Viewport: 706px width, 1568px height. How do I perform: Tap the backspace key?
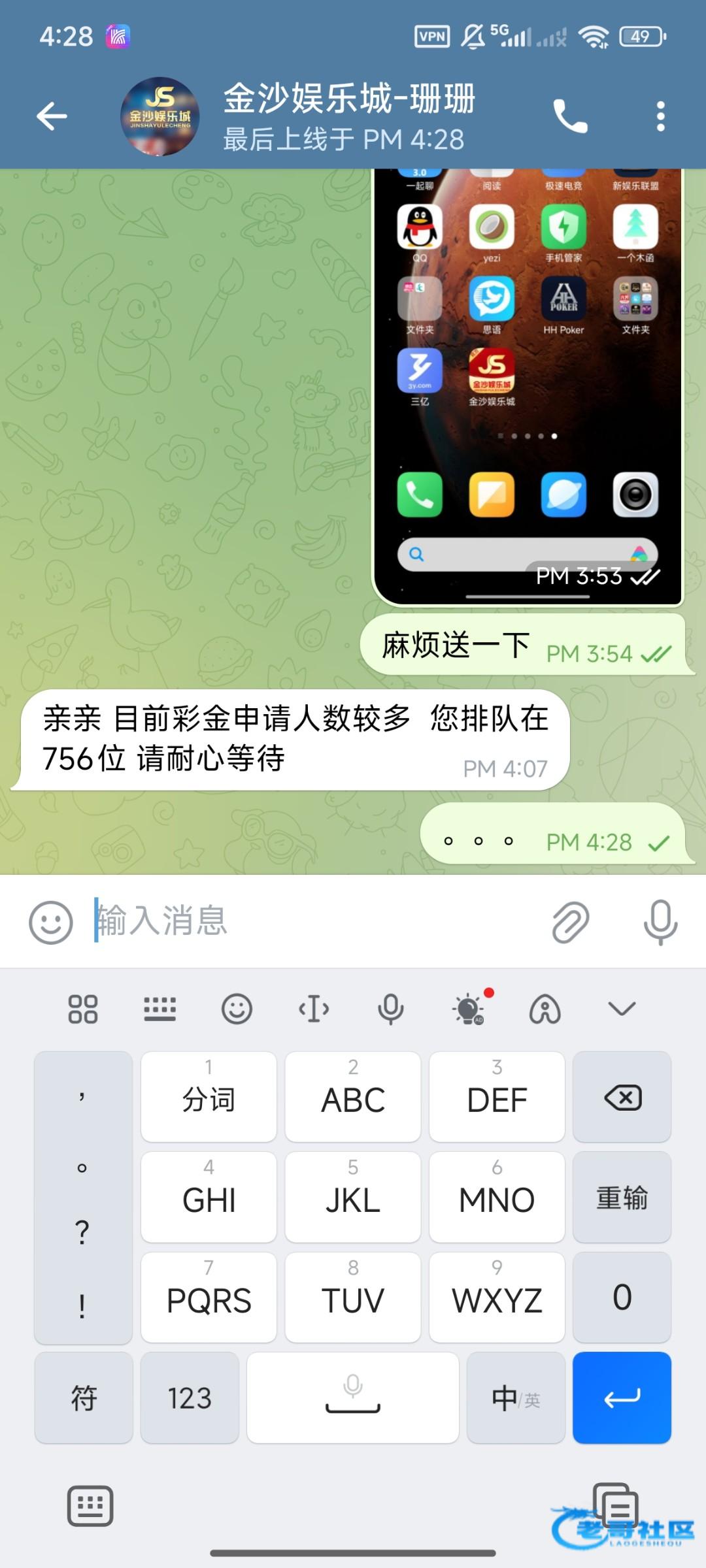pos(622,1097)
